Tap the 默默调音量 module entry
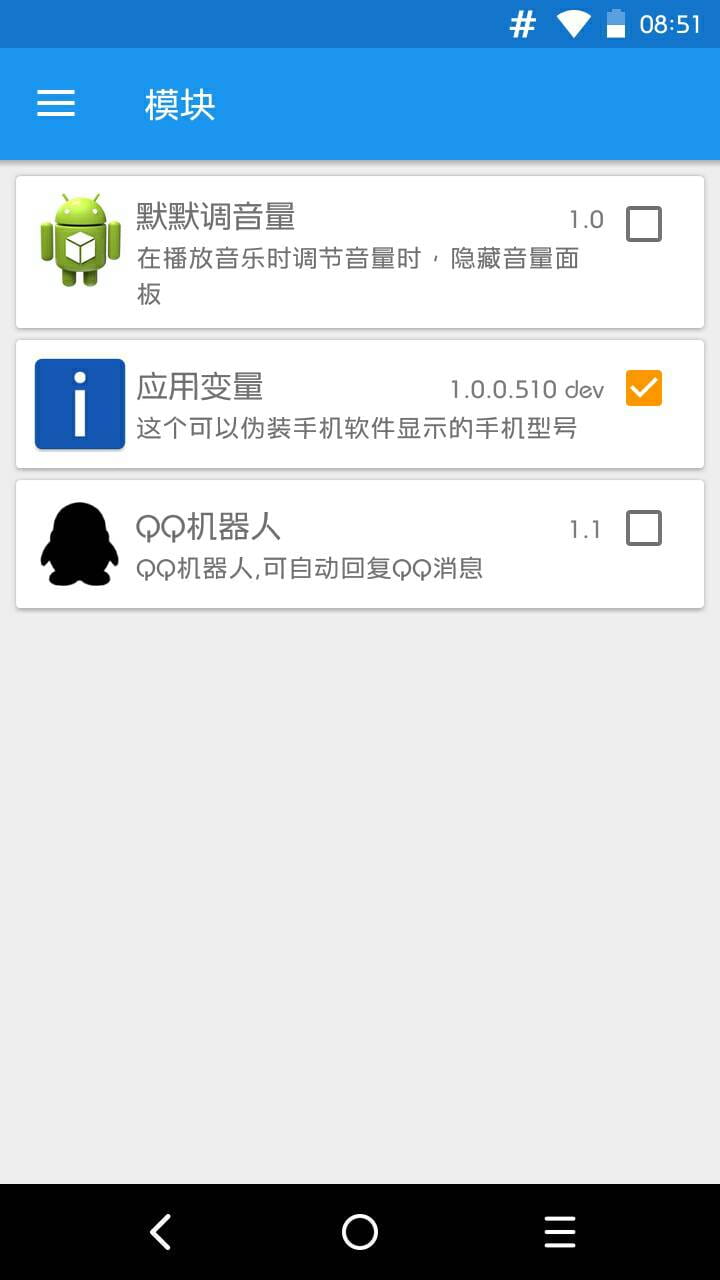 pyautogui.click(x=300, y=250)
